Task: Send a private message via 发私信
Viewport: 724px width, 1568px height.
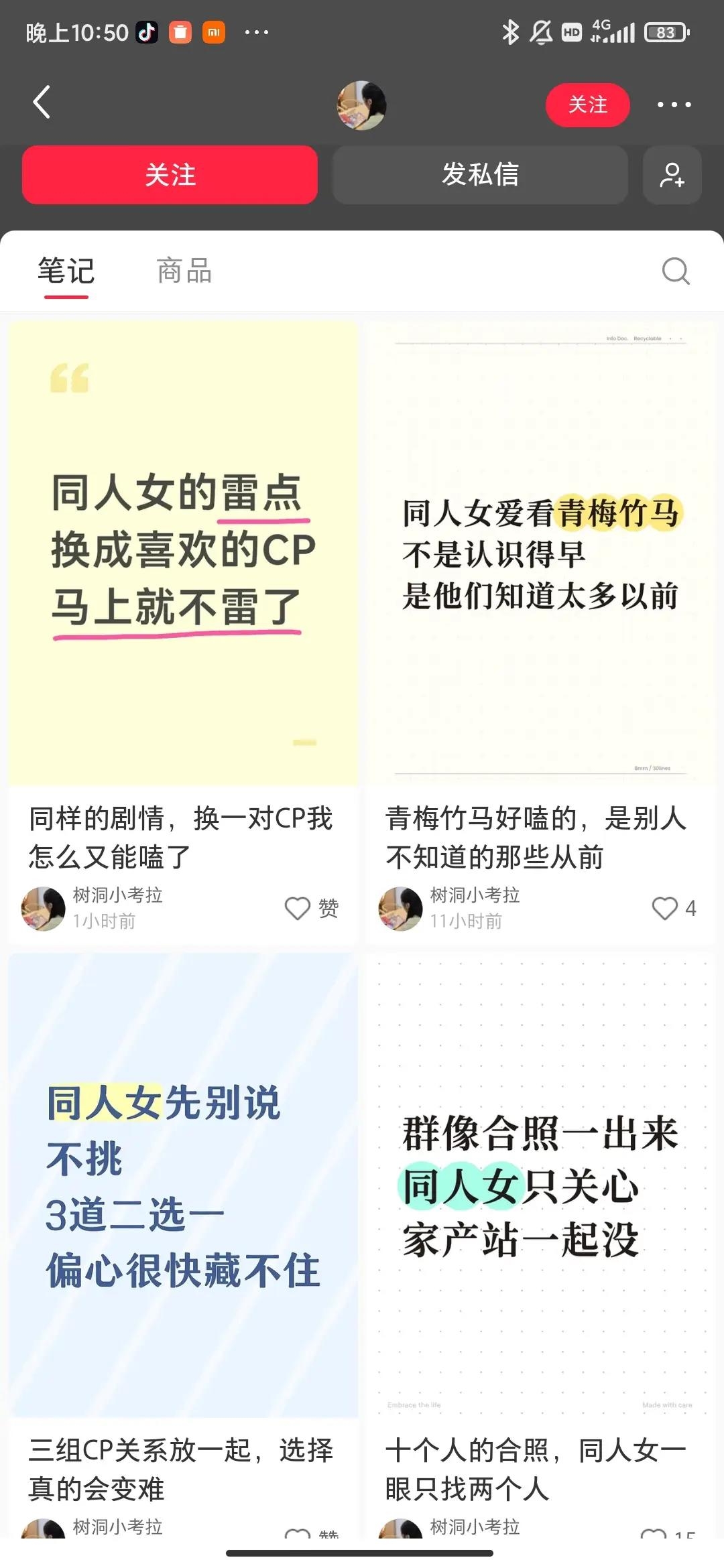Action: [480, 175]
